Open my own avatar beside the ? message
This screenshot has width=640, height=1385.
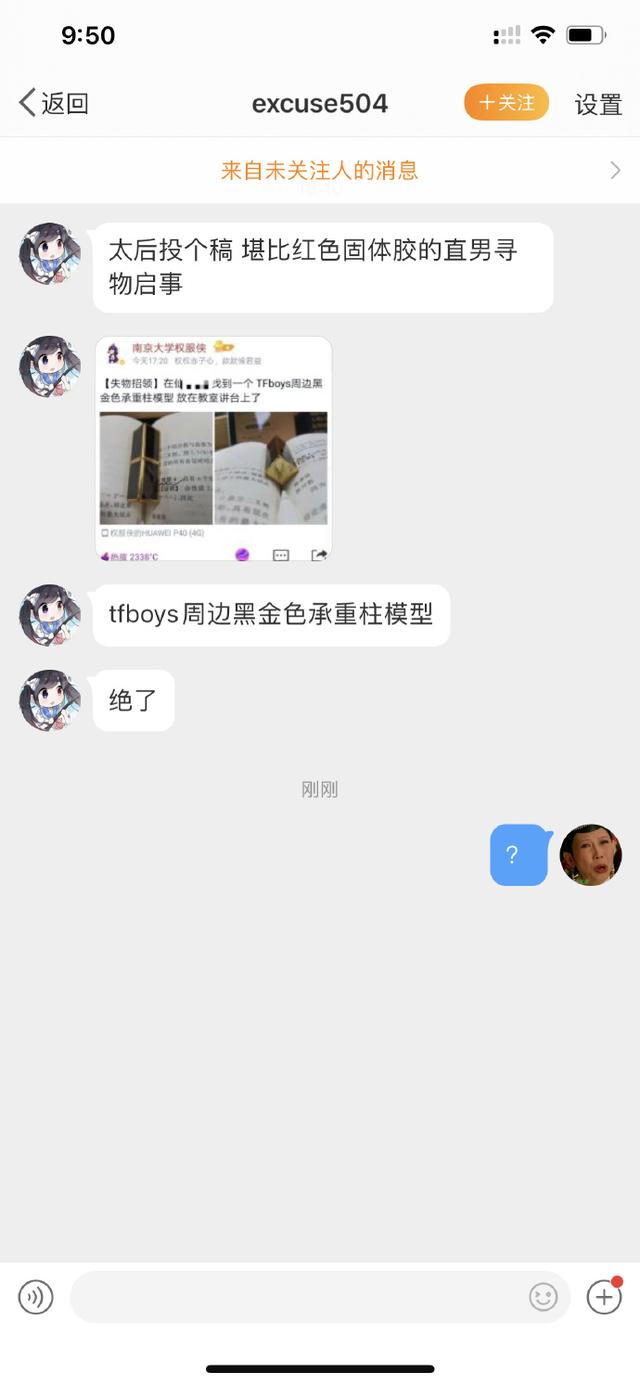[590, 855]
